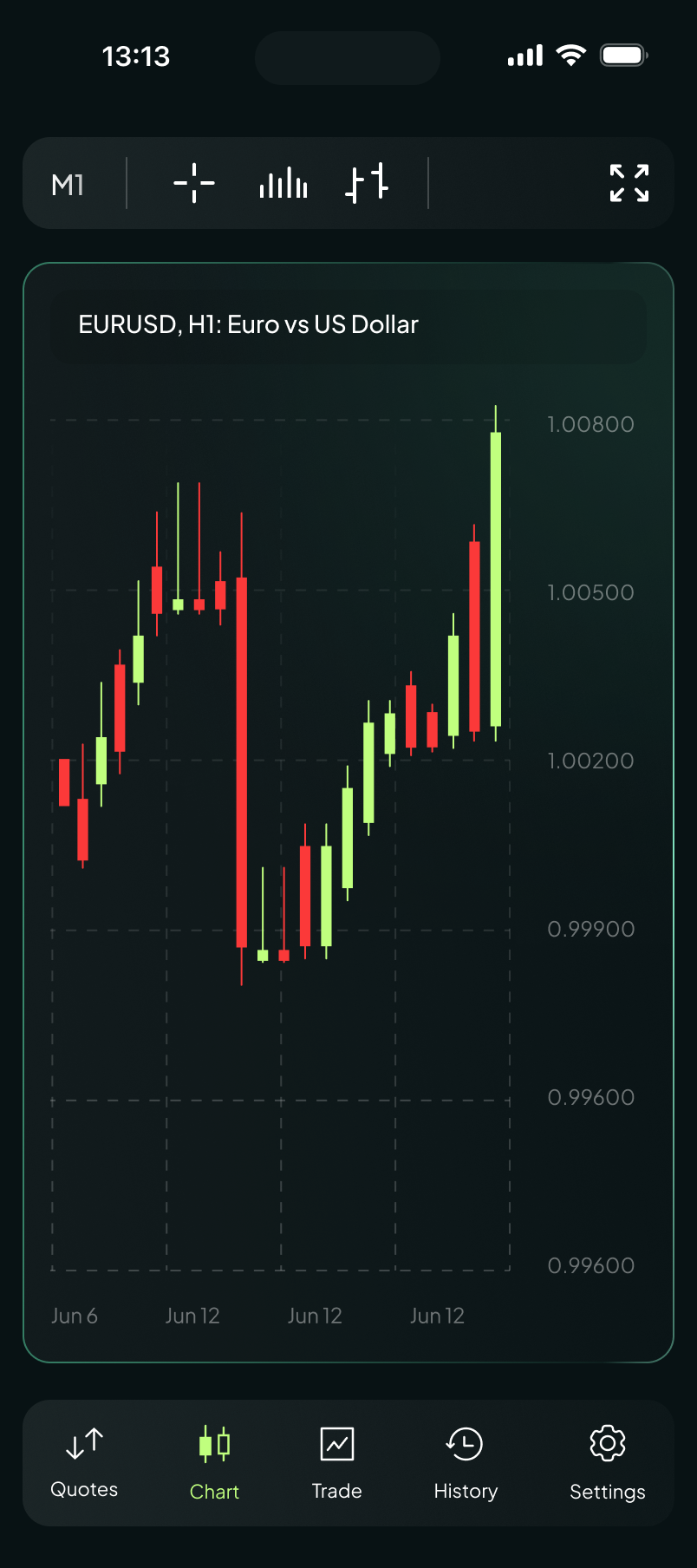
Task: Switch to the History tab
Action: pyautogui.click(x=465, y=1462)
